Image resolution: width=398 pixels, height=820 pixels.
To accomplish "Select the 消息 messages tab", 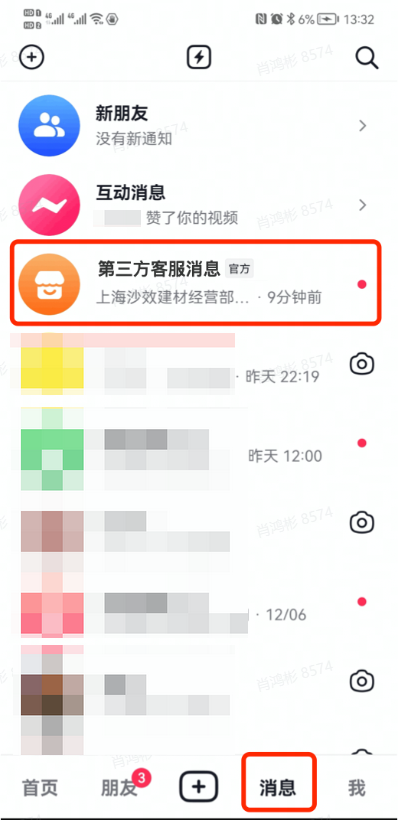I will pos(278,788).
